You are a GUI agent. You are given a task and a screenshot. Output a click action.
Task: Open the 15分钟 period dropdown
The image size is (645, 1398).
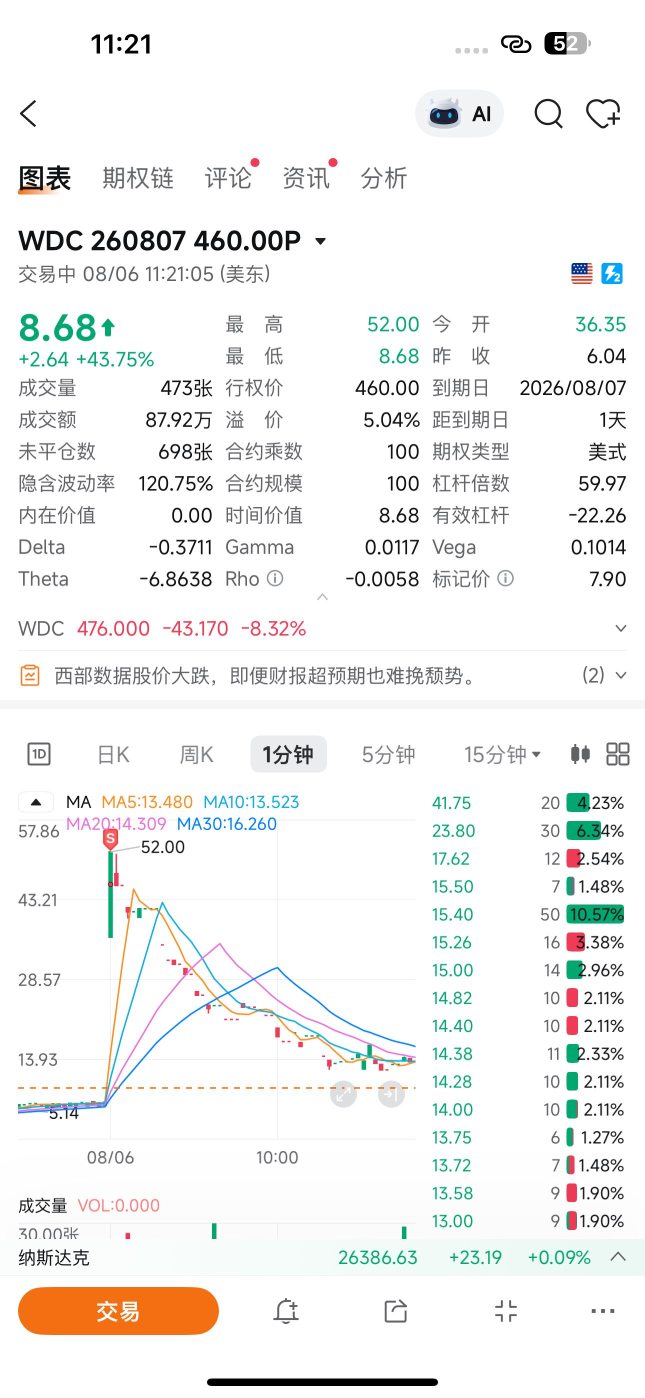[502, 755]
